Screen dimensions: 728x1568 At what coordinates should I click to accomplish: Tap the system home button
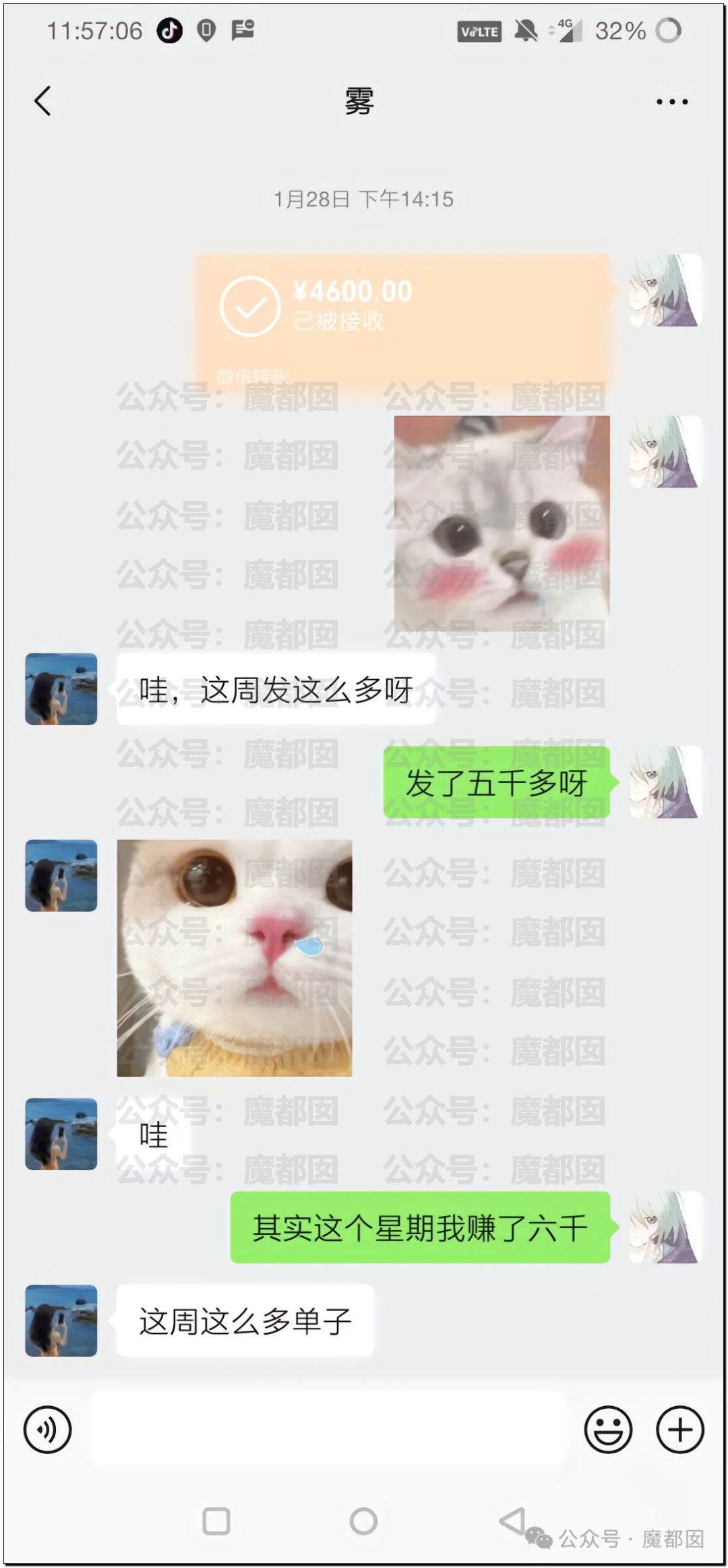click(363, 1521)
